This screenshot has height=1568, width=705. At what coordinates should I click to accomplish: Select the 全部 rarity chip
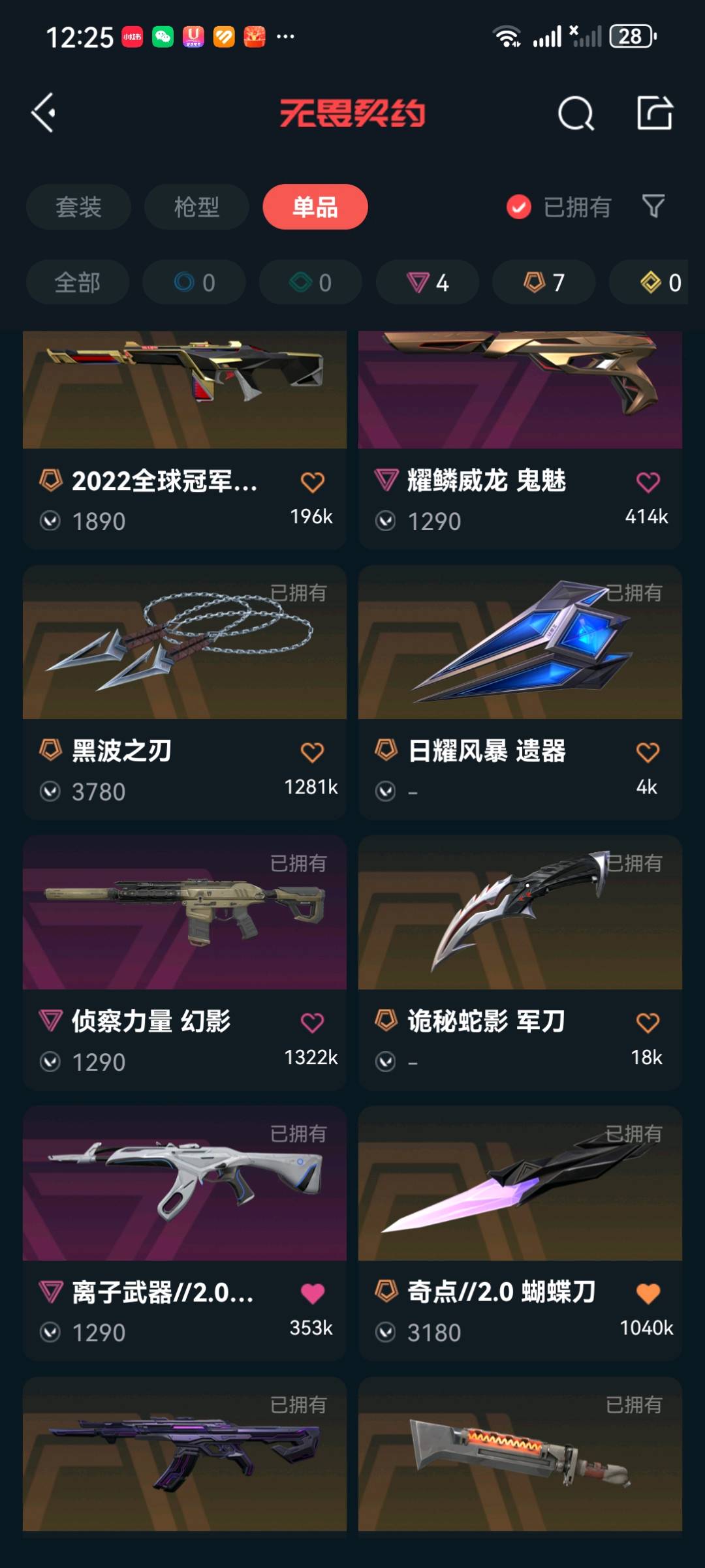coord(78,283)
